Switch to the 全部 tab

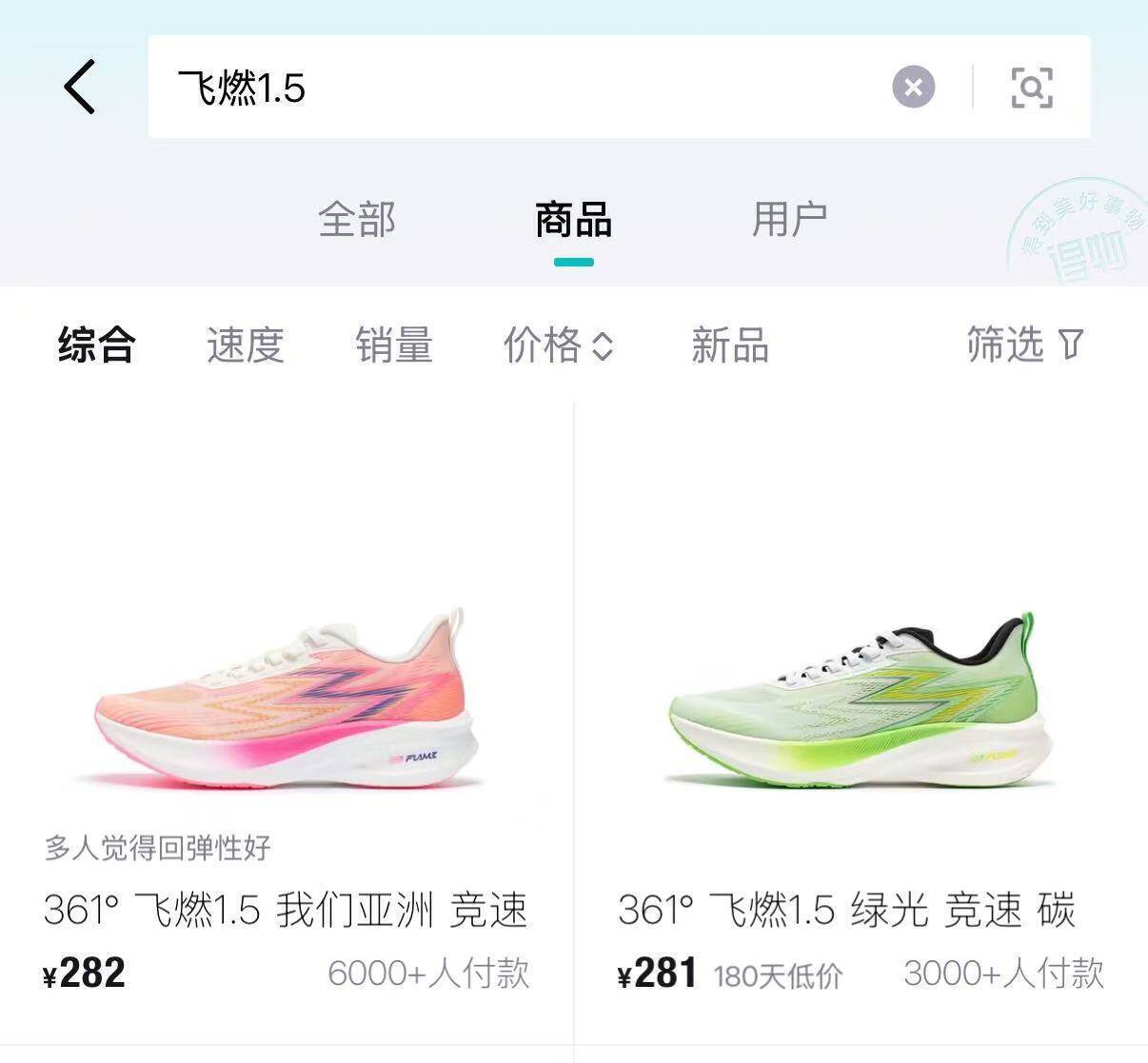(357, 220)
